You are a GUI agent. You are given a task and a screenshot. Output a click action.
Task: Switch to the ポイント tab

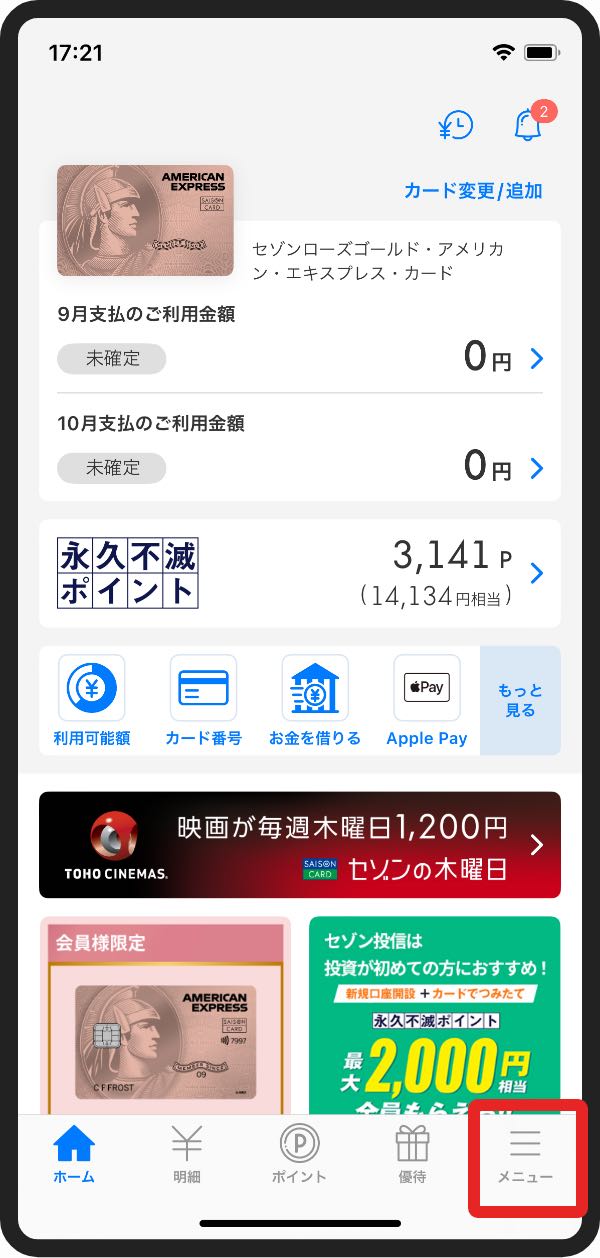coord(299,1154)
